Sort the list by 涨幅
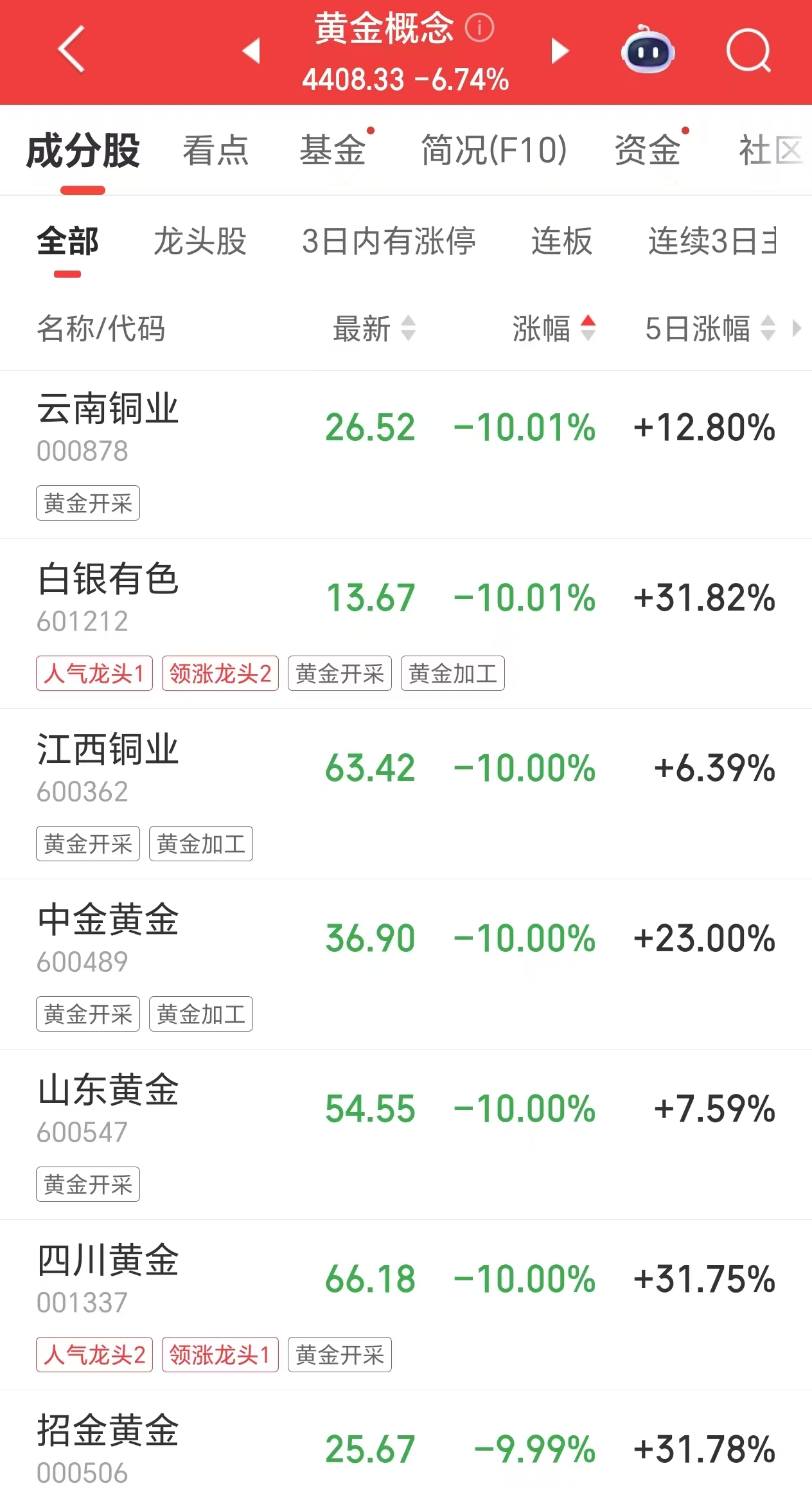This screenshot has width=812, height=1486. (x=553, y=328)
